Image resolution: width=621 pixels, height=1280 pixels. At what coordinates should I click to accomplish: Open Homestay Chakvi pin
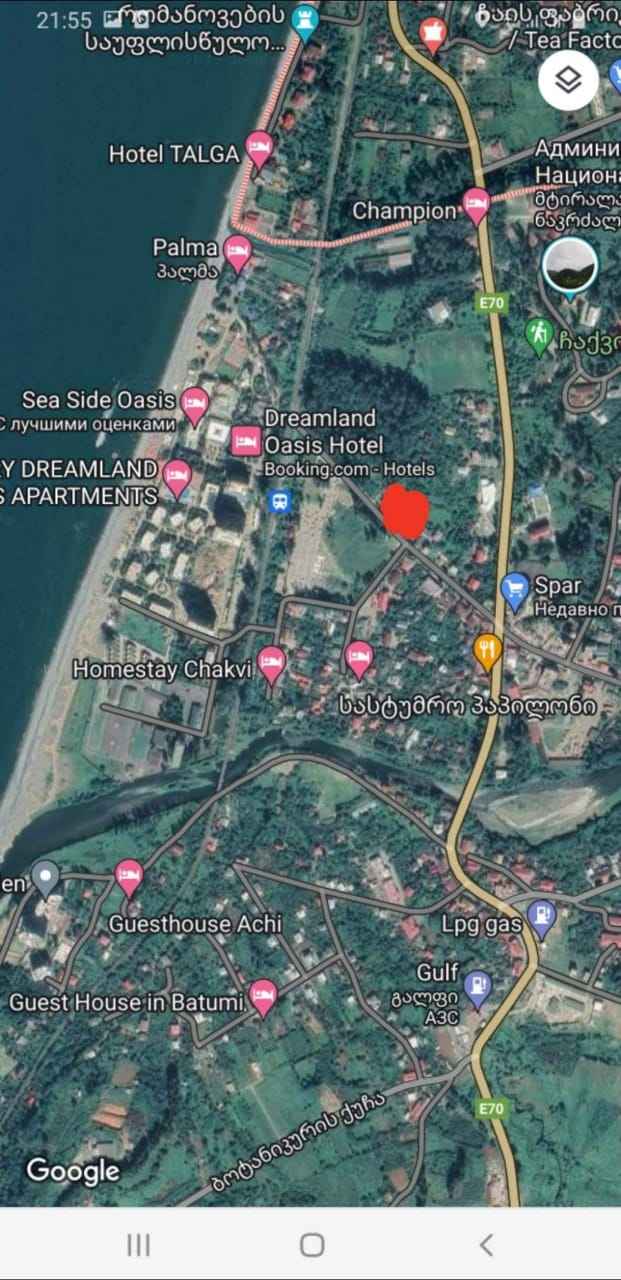[x=271, y=665]
